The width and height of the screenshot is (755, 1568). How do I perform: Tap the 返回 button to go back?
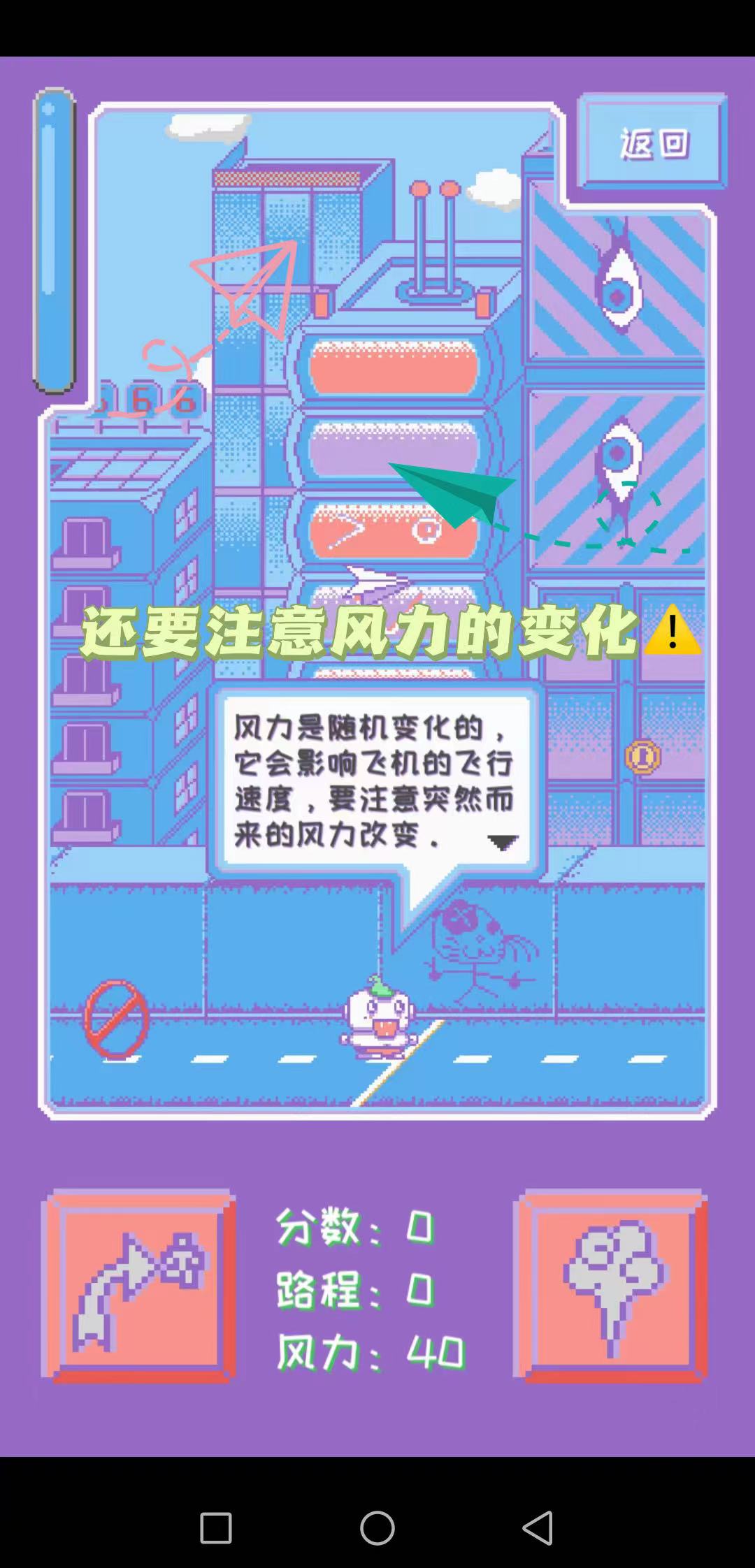coord(653,143)
